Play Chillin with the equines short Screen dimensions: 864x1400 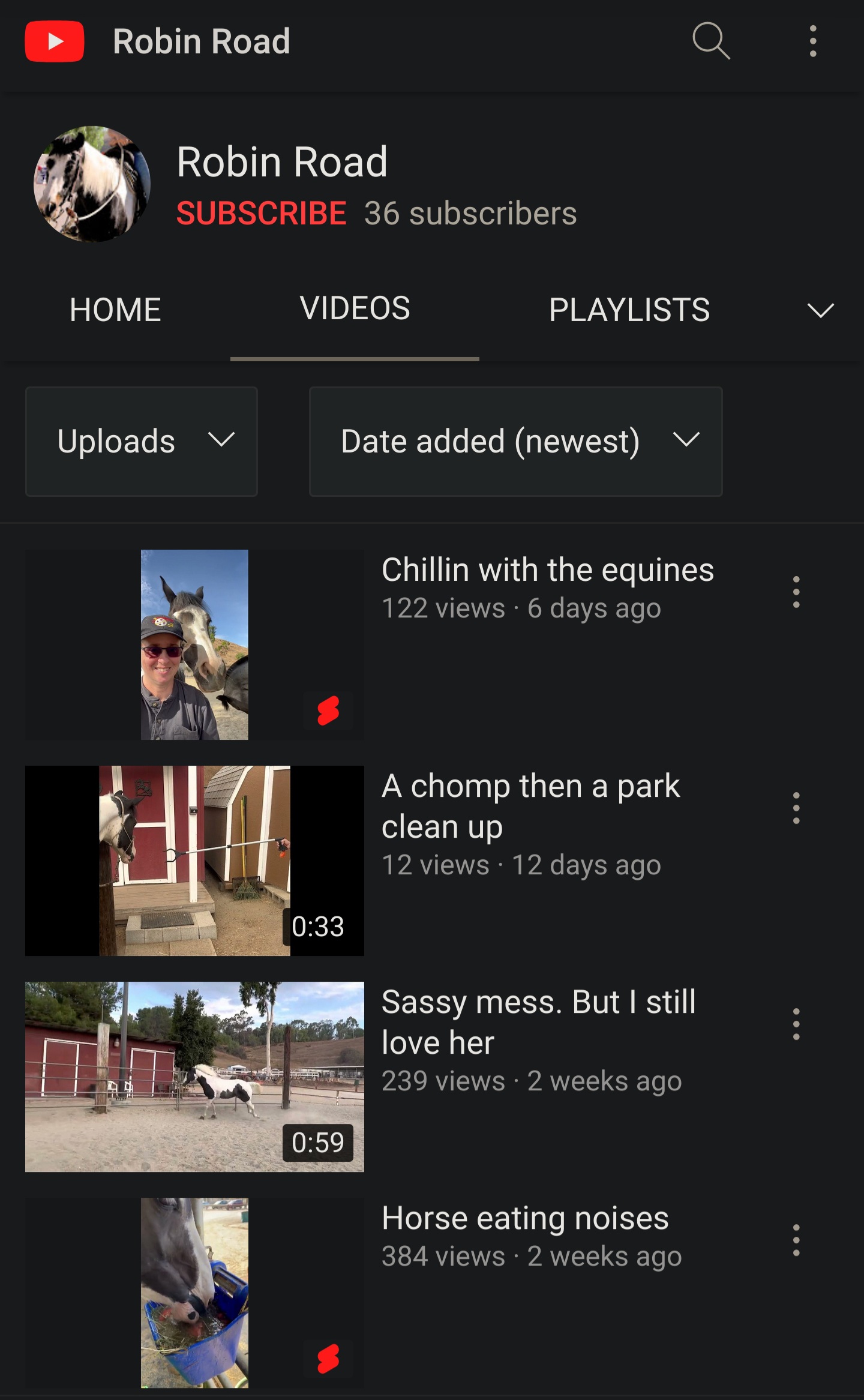(194, 644)
